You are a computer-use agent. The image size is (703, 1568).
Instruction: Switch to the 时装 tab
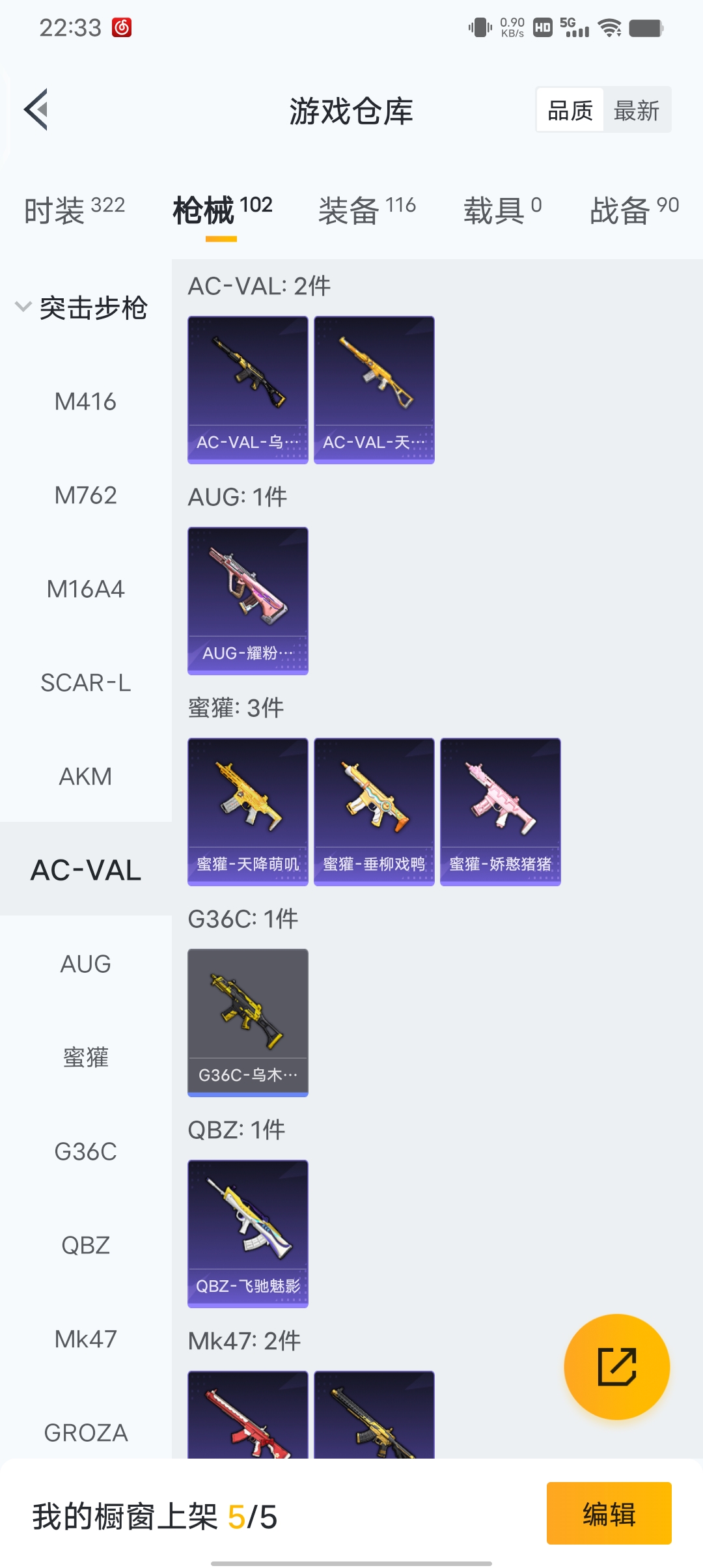tap(74, 210)
